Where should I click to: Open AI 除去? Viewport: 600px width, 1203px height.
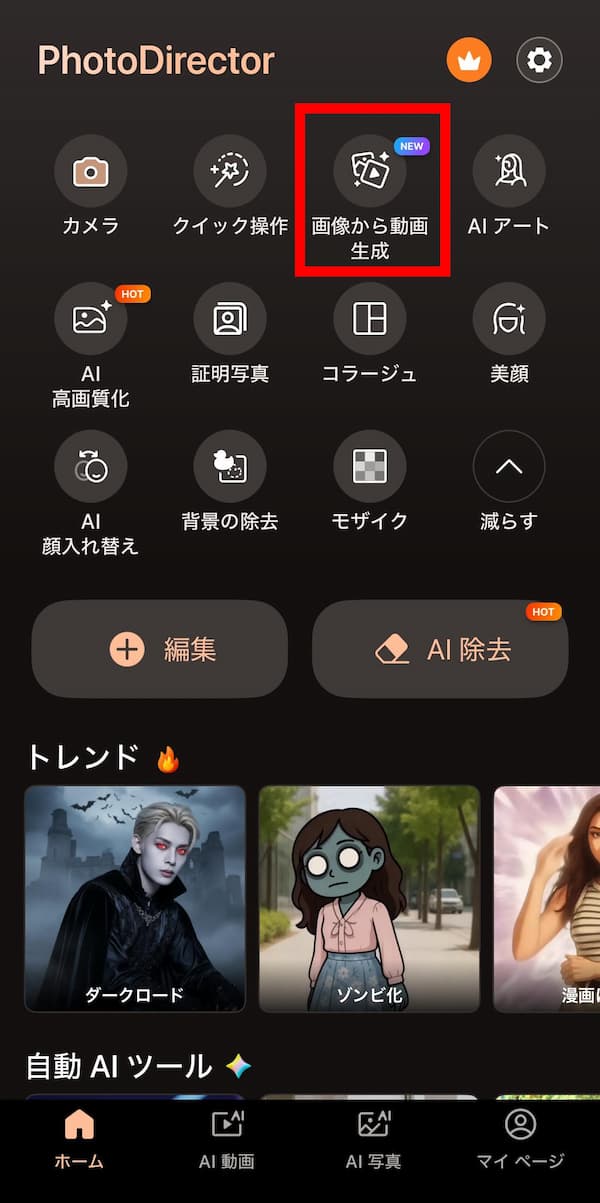tap(440, 650)
